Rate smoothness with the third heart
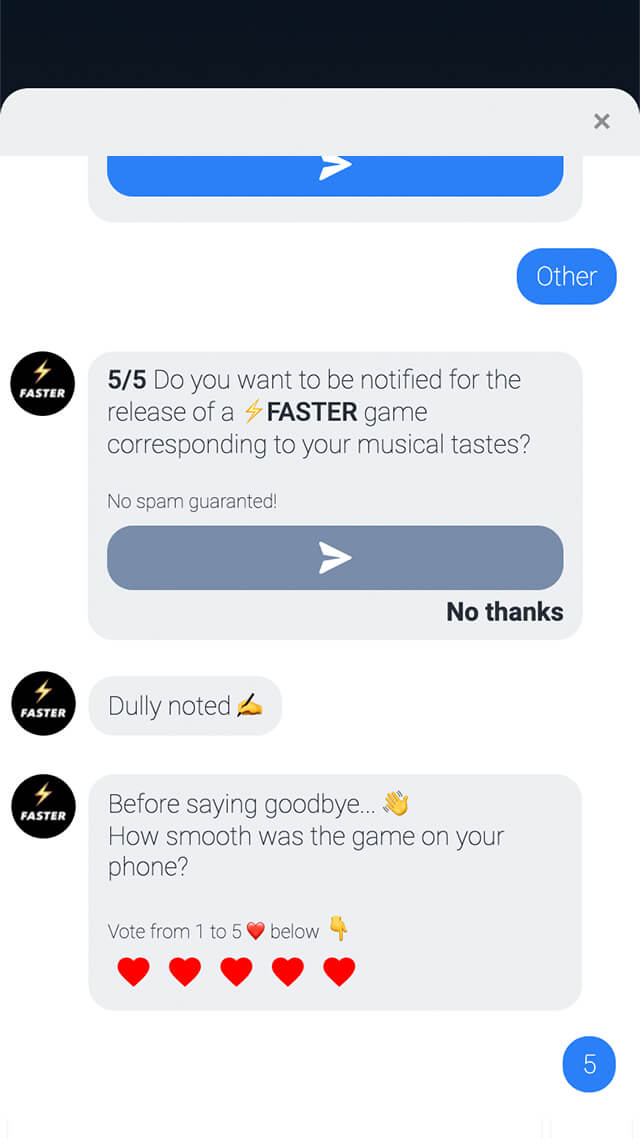This screenshot has width=640, height=1139. (x=236, y=971)
